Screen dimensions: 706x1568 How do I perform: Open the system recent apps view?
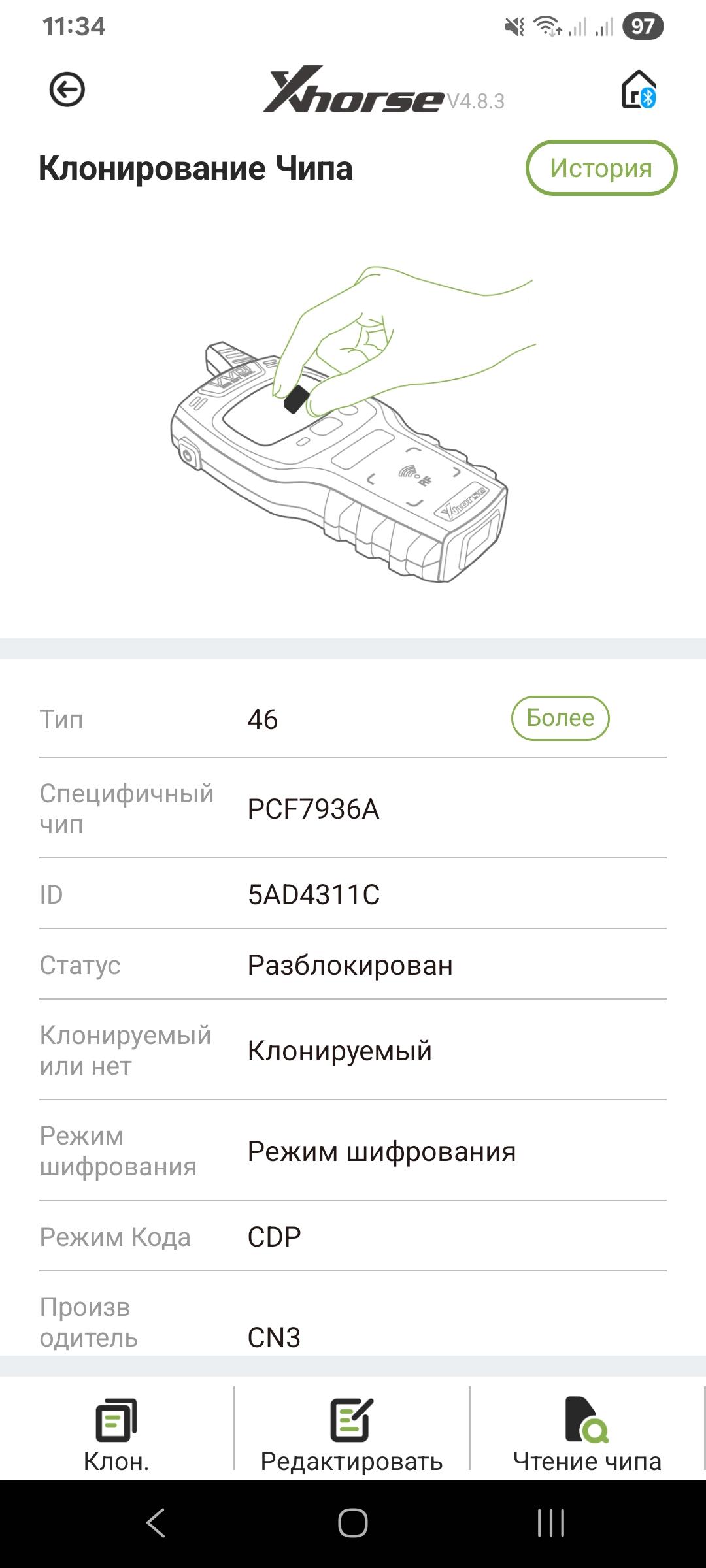click(550, 1523)
